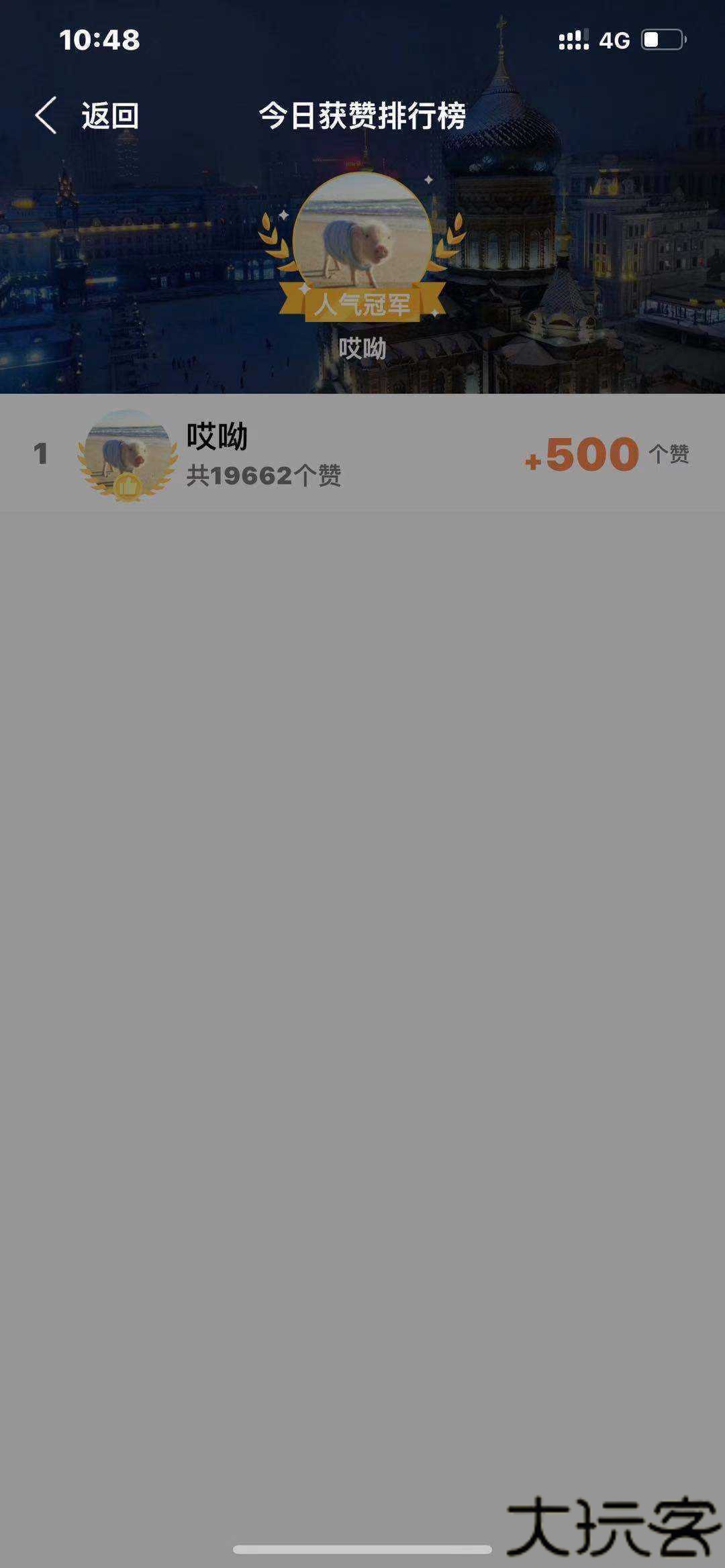Viewport: 725px width, 1568px height.
Task: Open the 今日获赞排行榜 title
Action: tap(362, 114)
